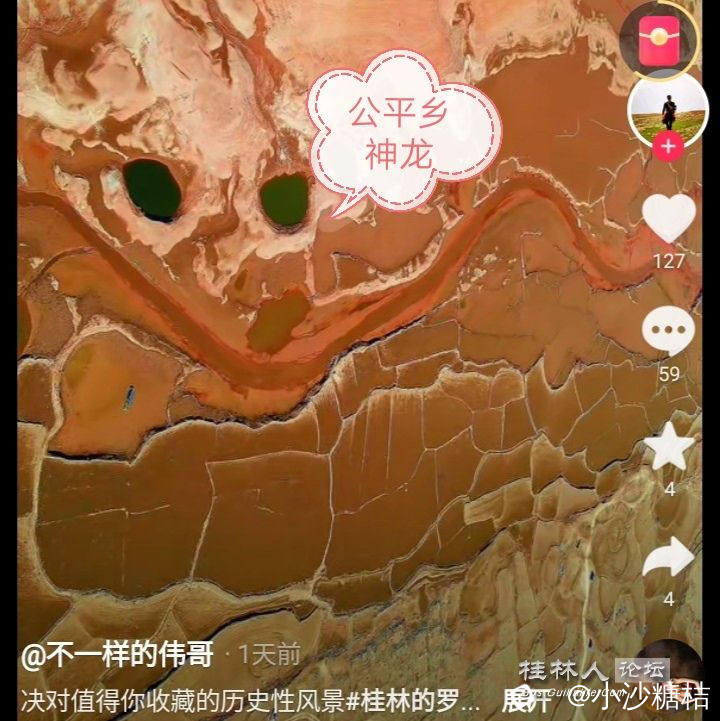Follow the creator with the plus button
720x721 pixels.
pyautogui.click(x=667, y=148)
